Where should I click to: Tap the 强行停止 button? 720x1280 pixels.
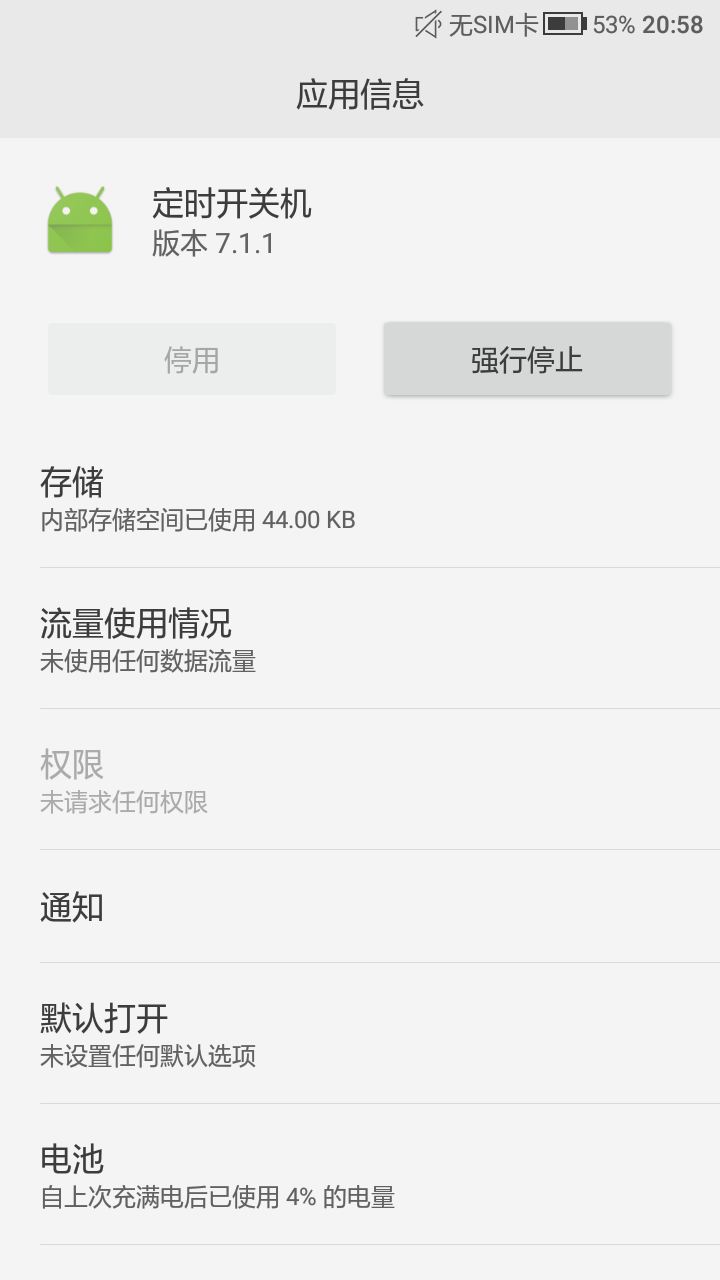point(527,359)
